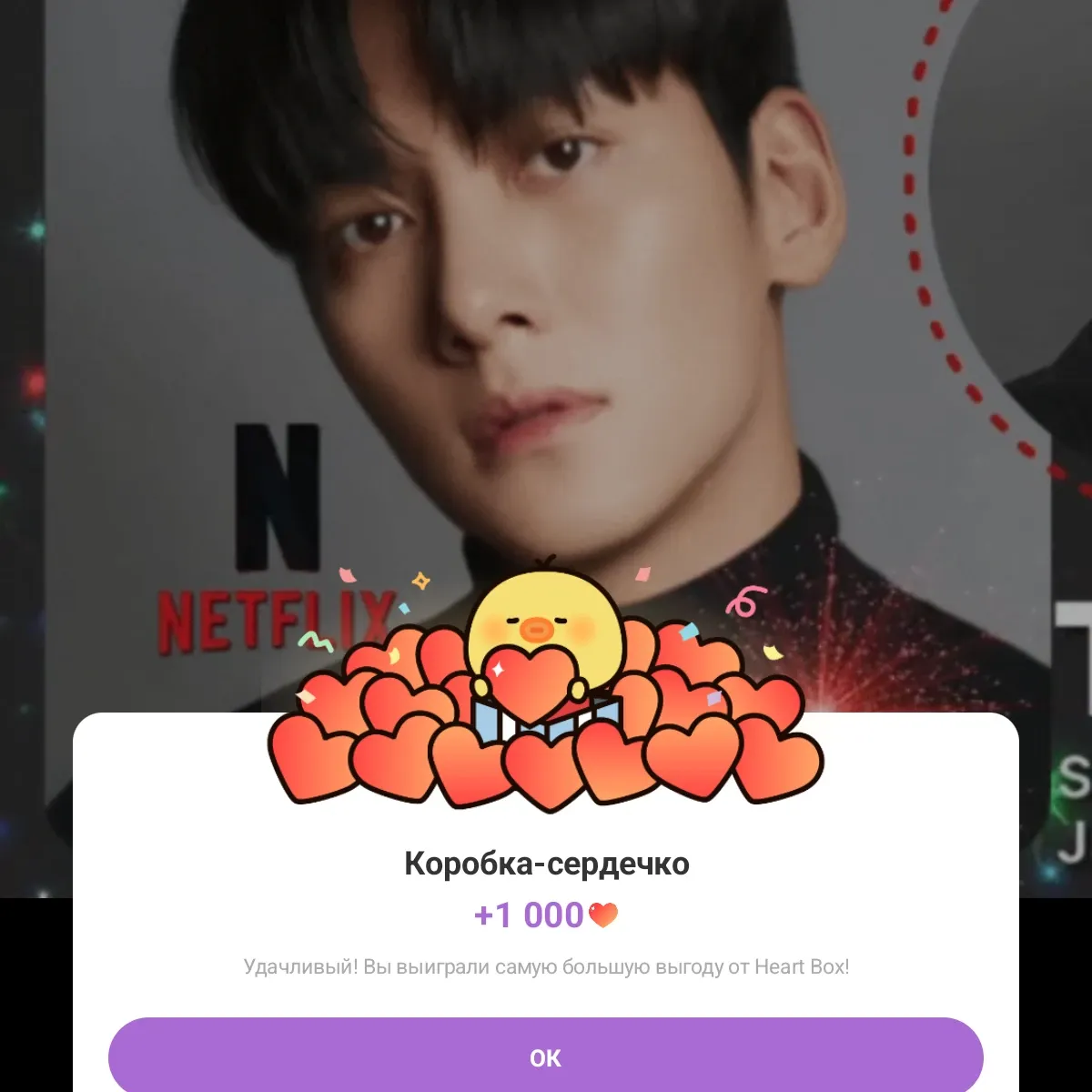This screenshot has width=1092, height=1092.
Task: Confirm the Heart Box reward with OK
Action: point(545,1057)
